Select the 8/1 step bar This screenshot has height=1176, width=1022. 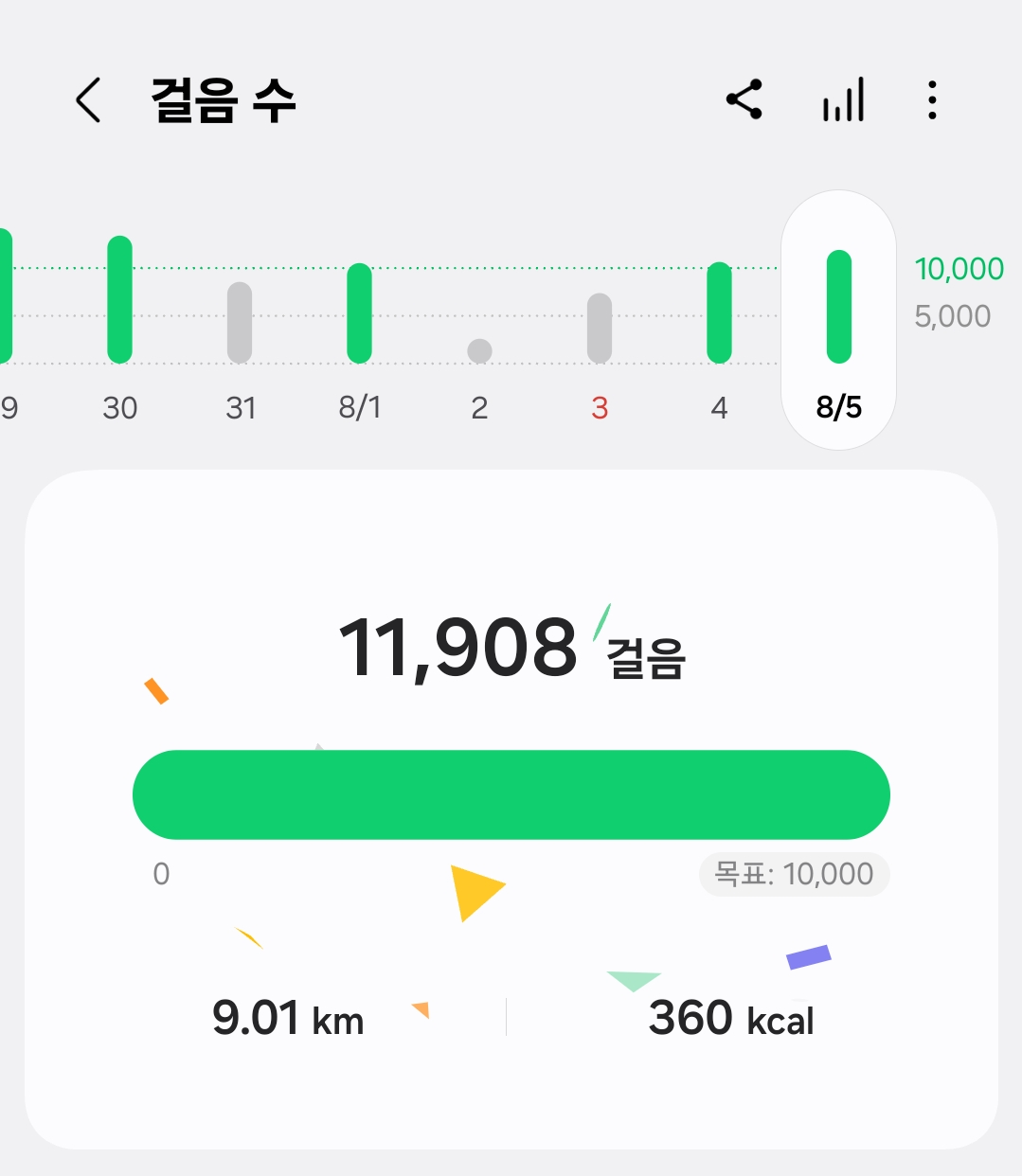click(359, 313)
